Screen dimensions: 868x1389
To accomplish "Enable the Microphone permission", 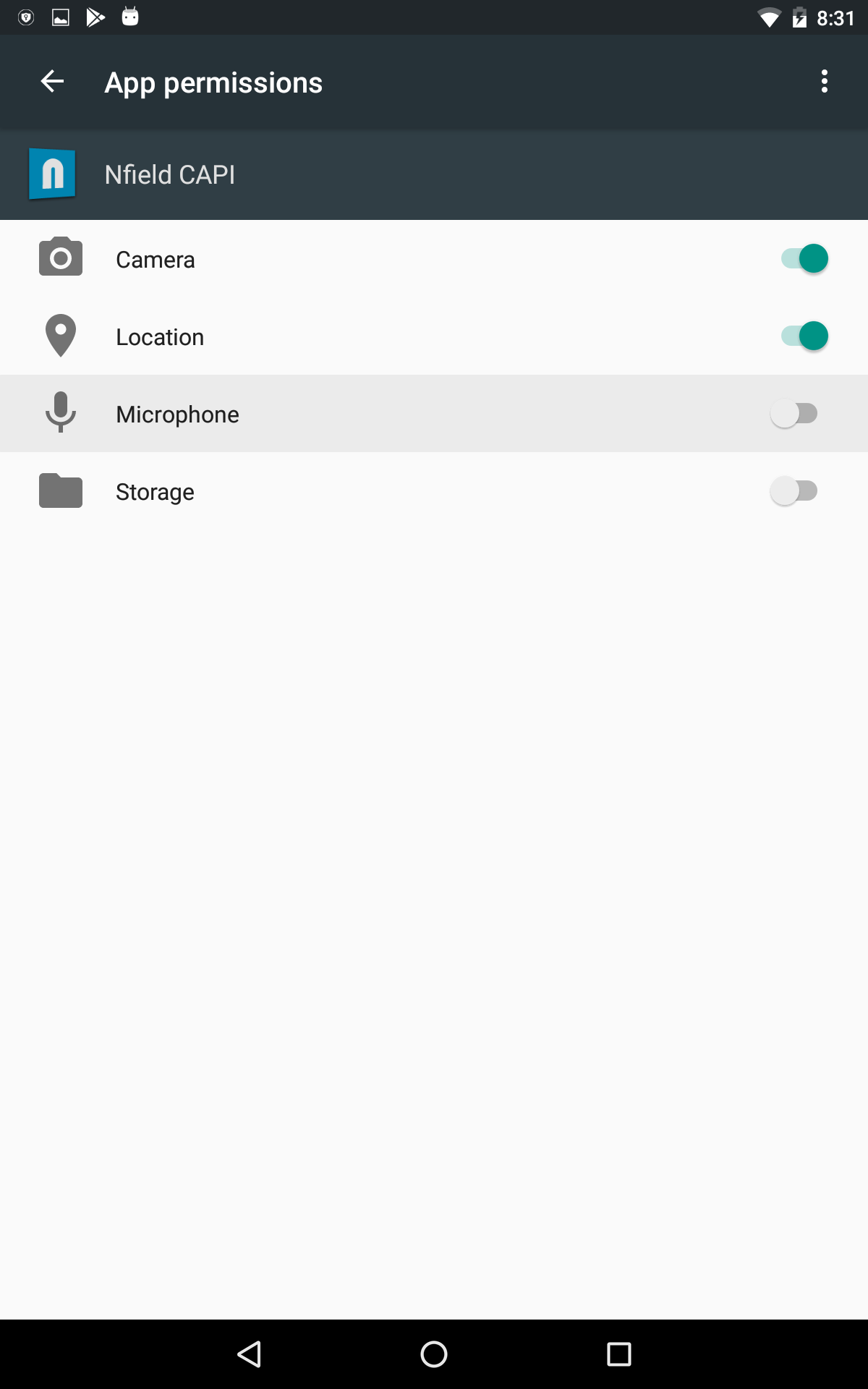I will pos(796,413).
